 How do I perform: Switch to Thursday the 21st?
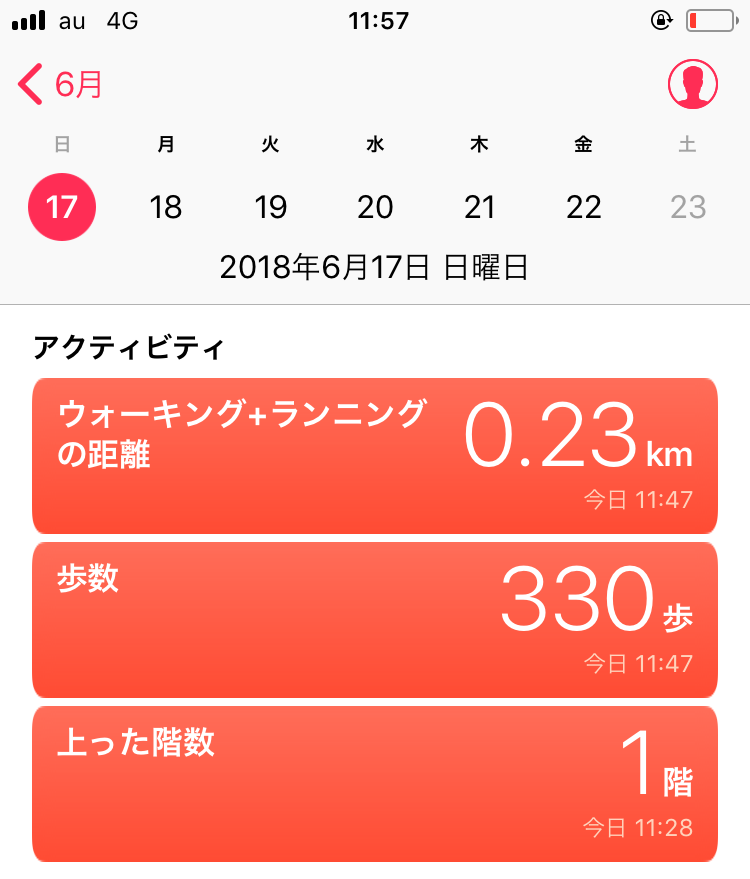coord(480,207)
